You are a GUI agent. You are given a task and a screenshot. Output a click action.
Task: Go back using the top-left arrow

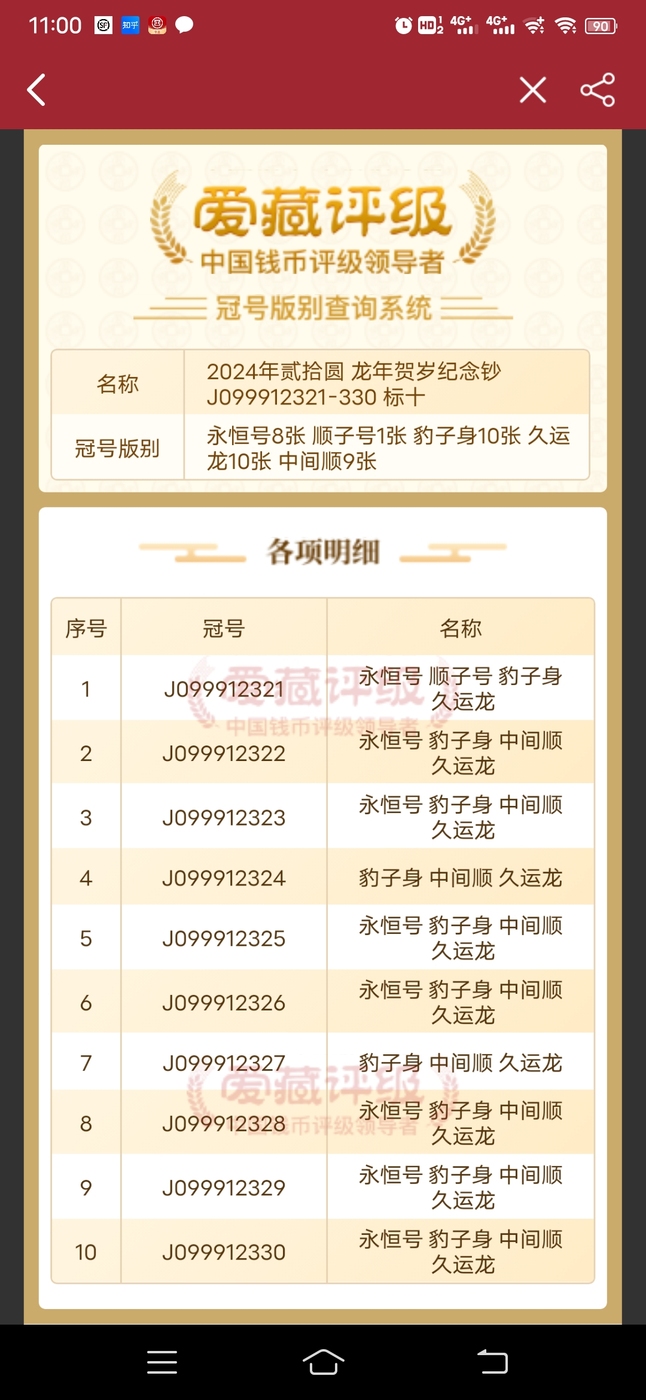[37, 90]
